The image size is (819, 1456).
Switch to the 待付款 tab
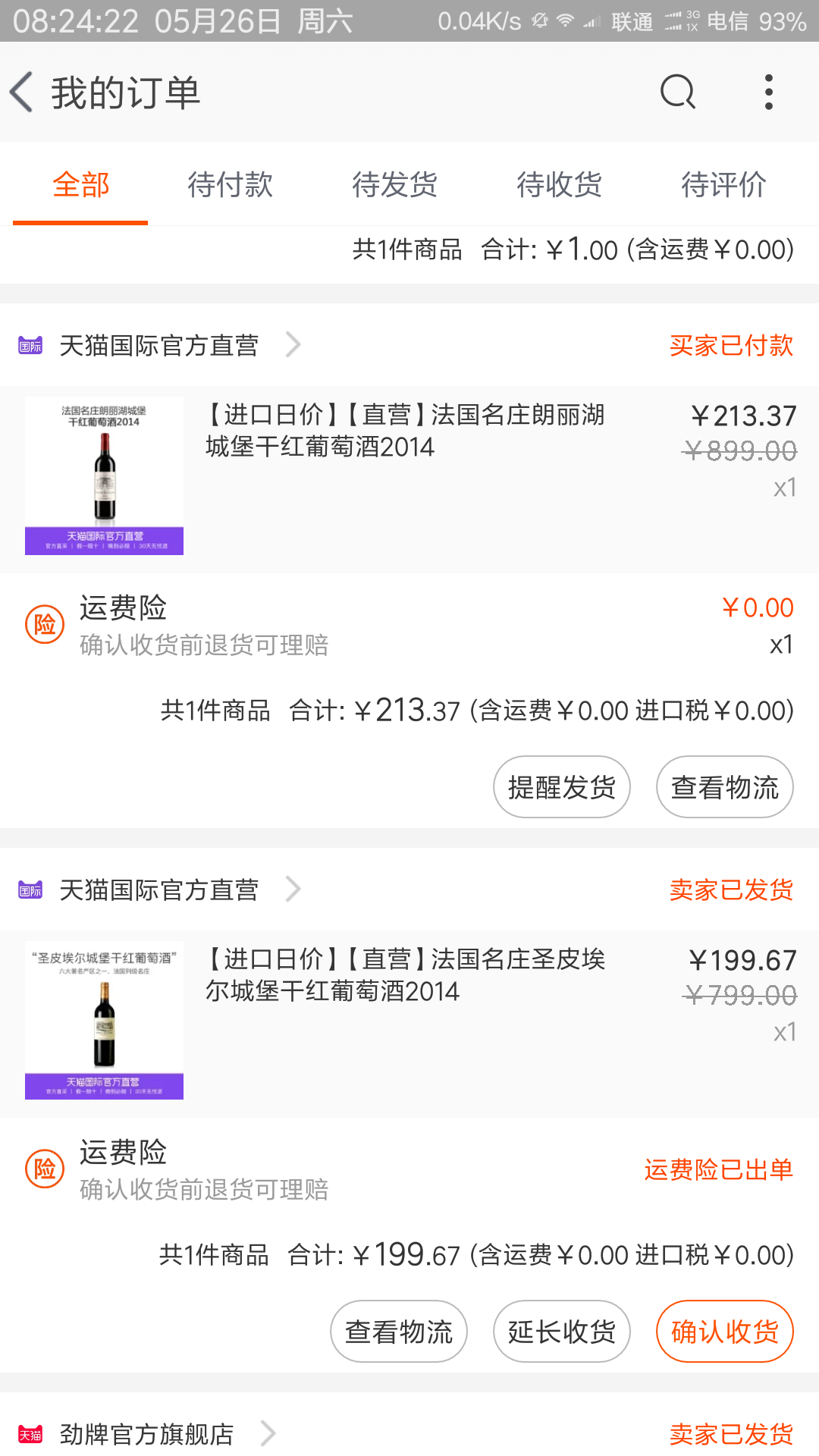[x=230, y=184]
